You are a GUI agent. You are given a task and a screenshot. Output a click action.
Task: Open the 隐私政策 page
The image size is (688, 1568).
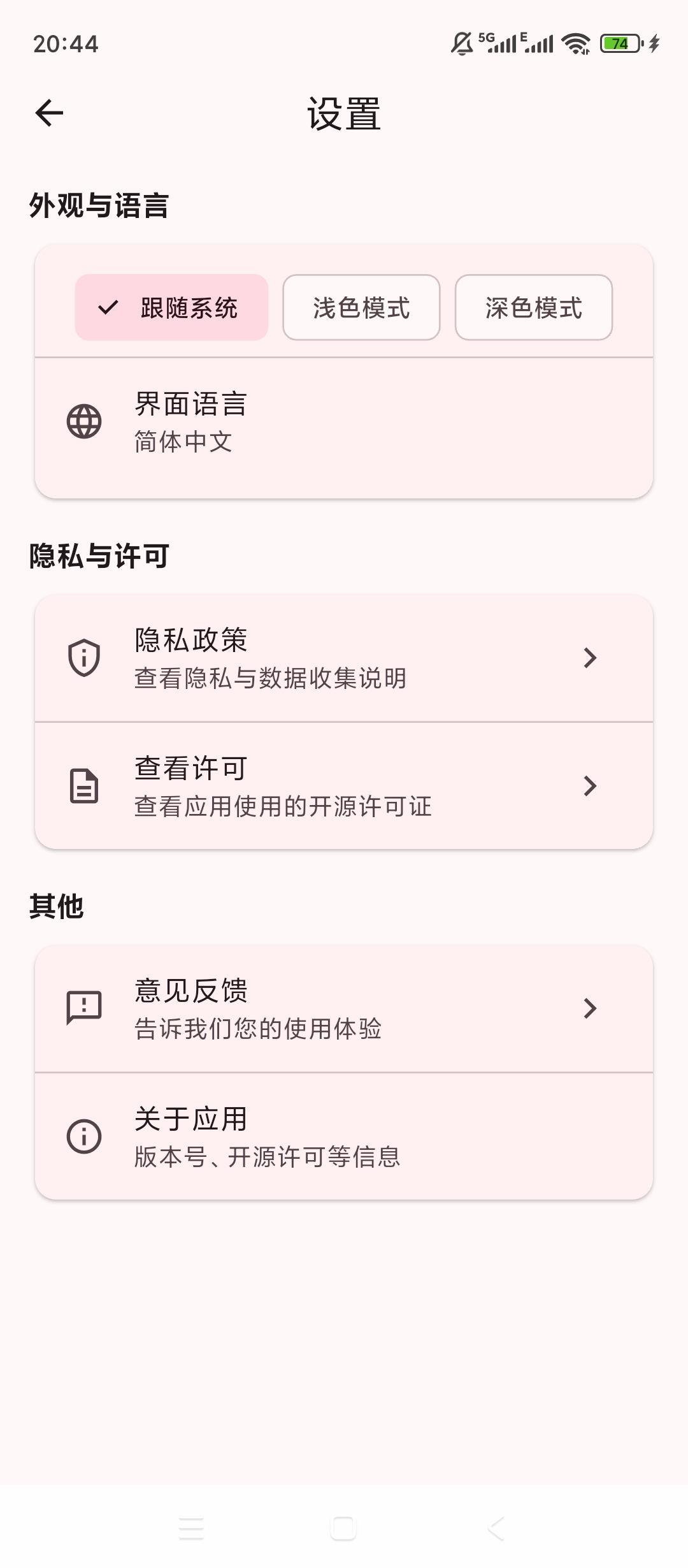(x=344, y=658)
